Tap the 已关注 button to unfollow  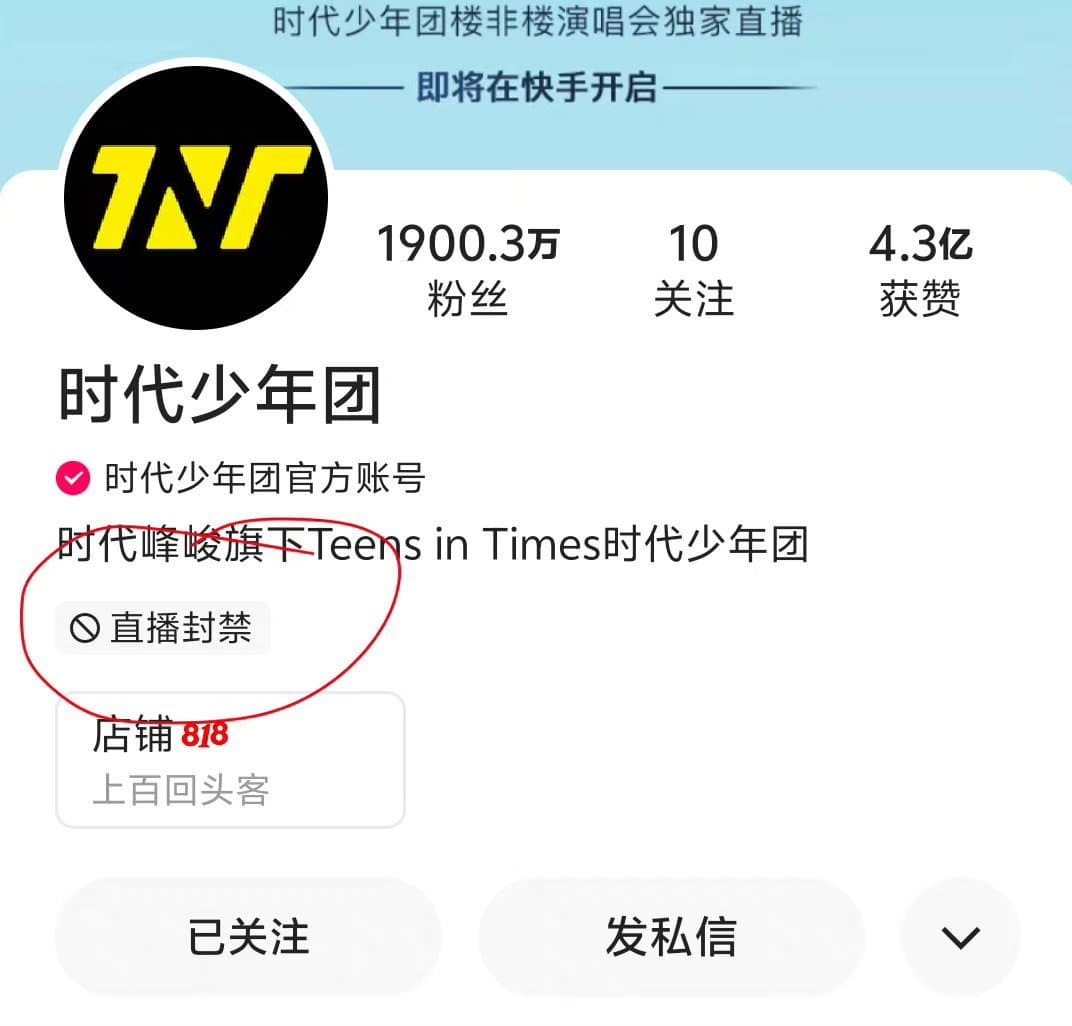248,937
